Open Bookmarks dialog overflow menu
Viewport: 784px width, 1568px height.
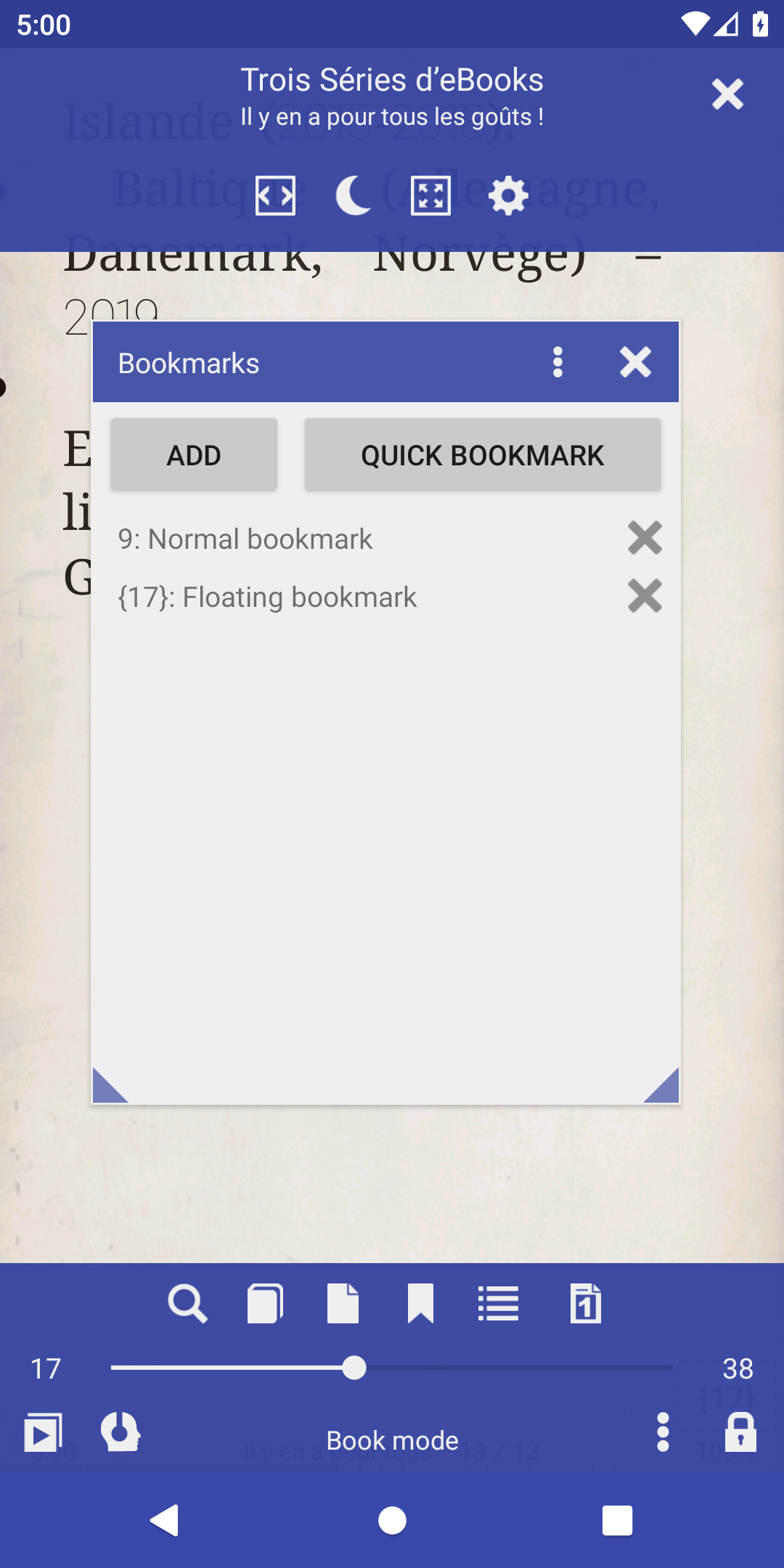click(x=558, y=362)
